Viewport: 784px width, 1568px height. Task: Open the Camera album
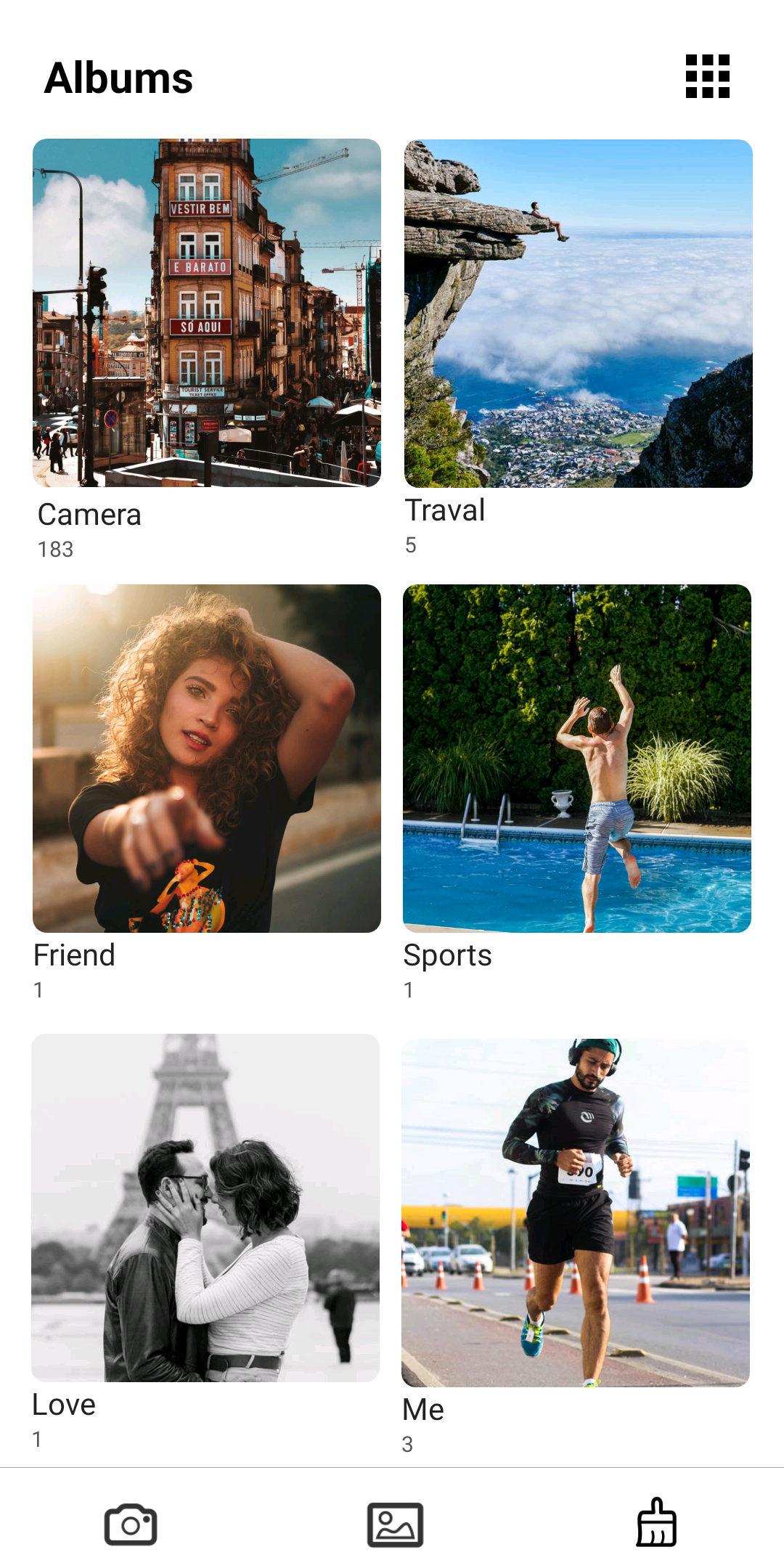[207, 313]
